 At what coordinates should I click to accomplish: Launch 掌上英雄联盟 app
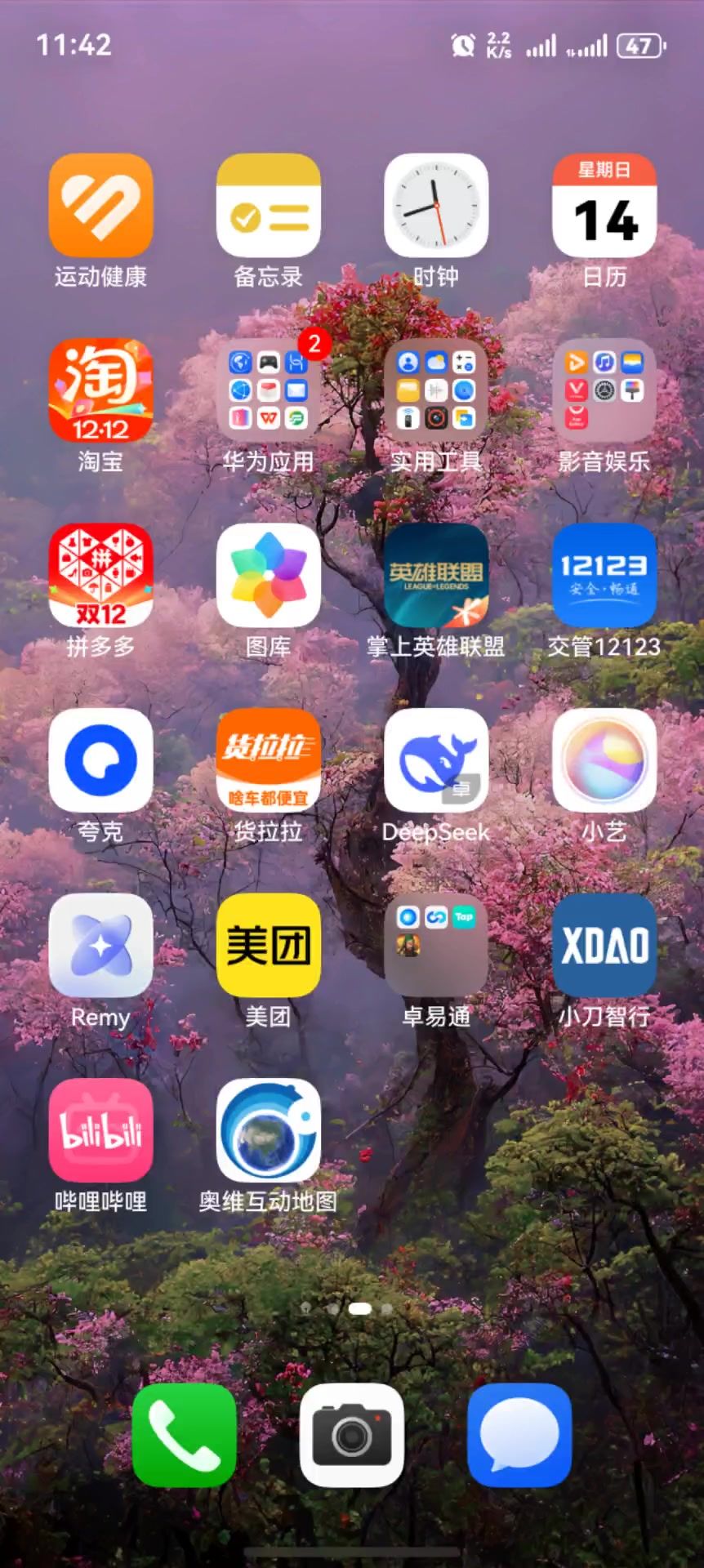pos(436,575)
